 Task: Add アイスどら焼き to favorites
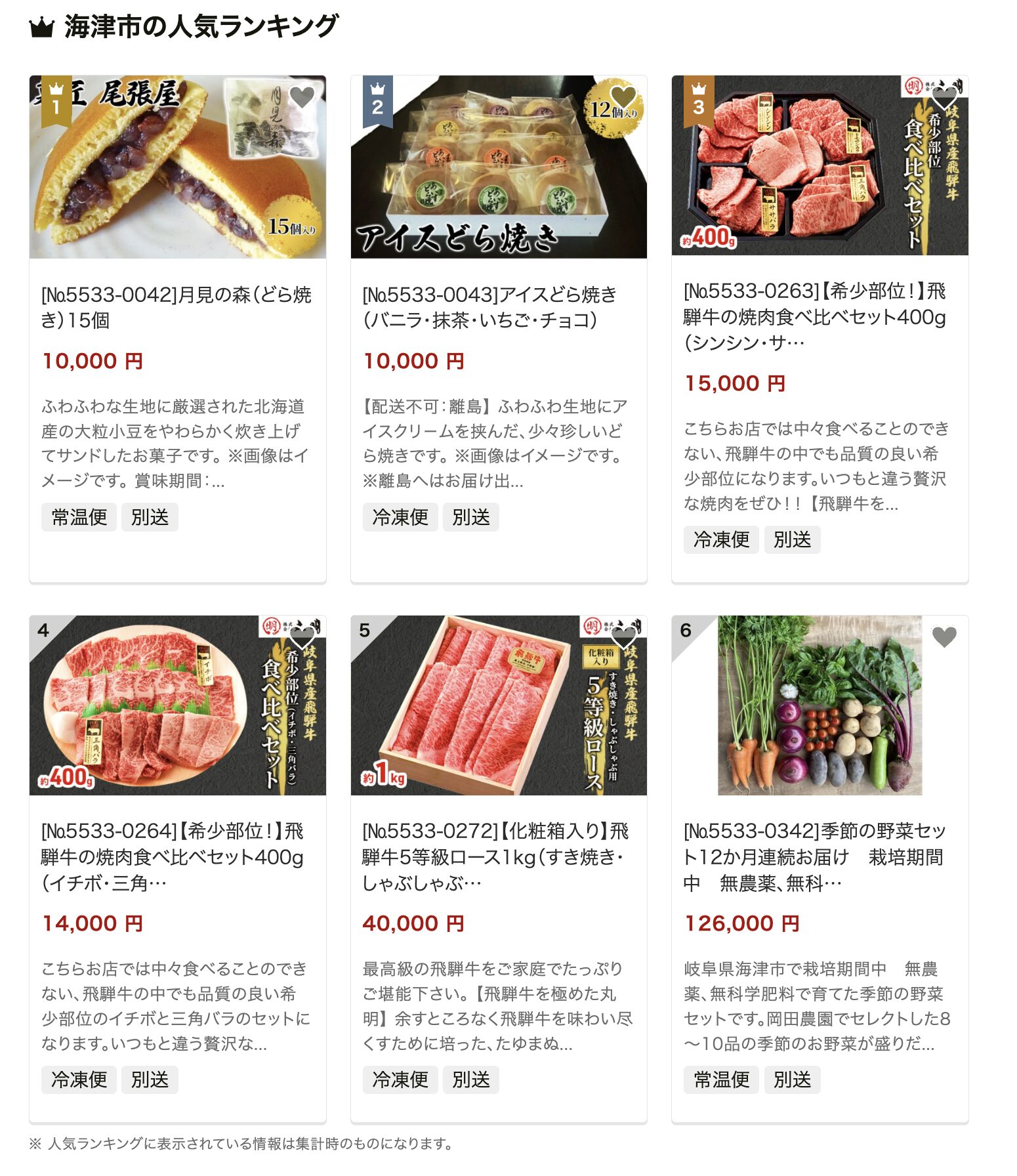(623, 97)
